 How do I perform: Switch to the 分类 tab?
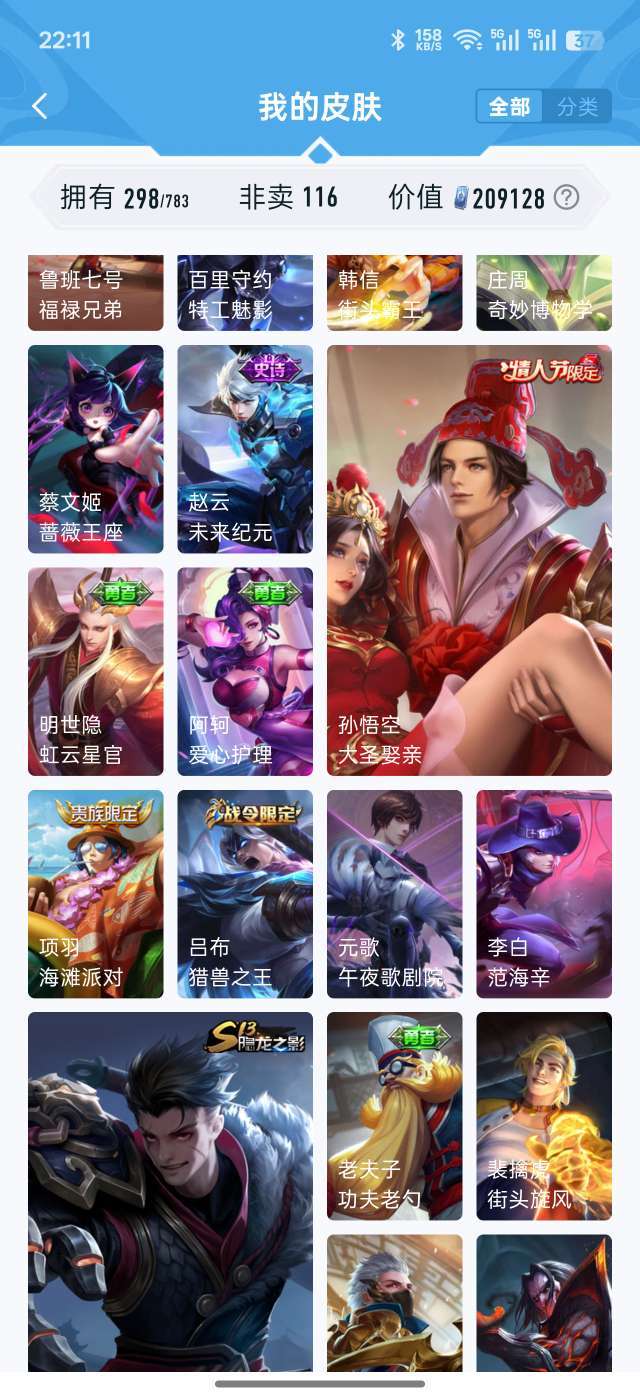tap(577, 107)
